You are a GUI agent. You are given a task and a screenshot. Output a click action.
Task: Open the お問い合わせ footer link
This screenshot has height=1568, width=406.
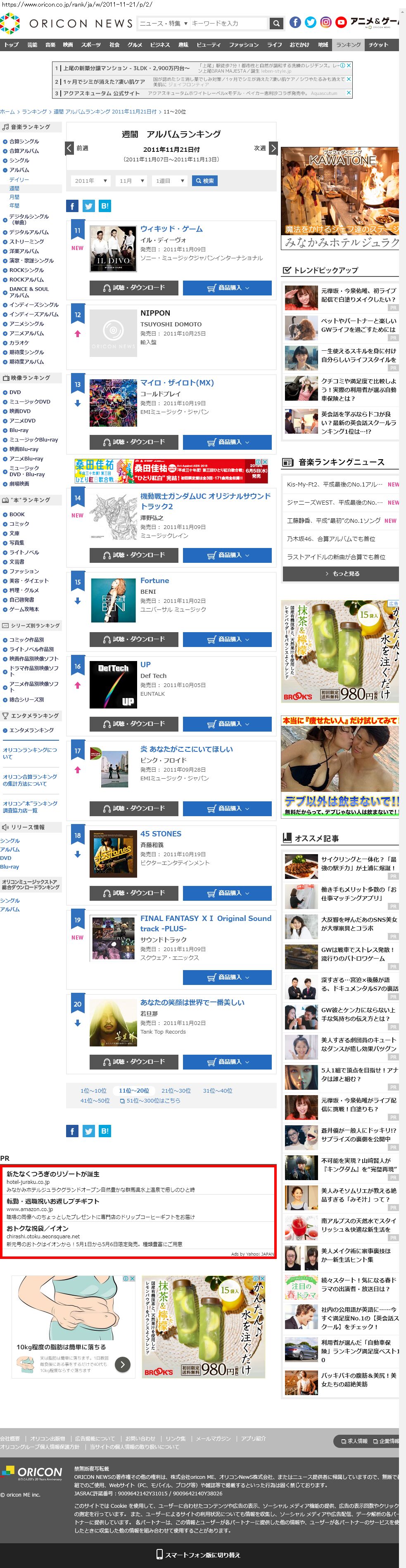[x=140, y=1438]
